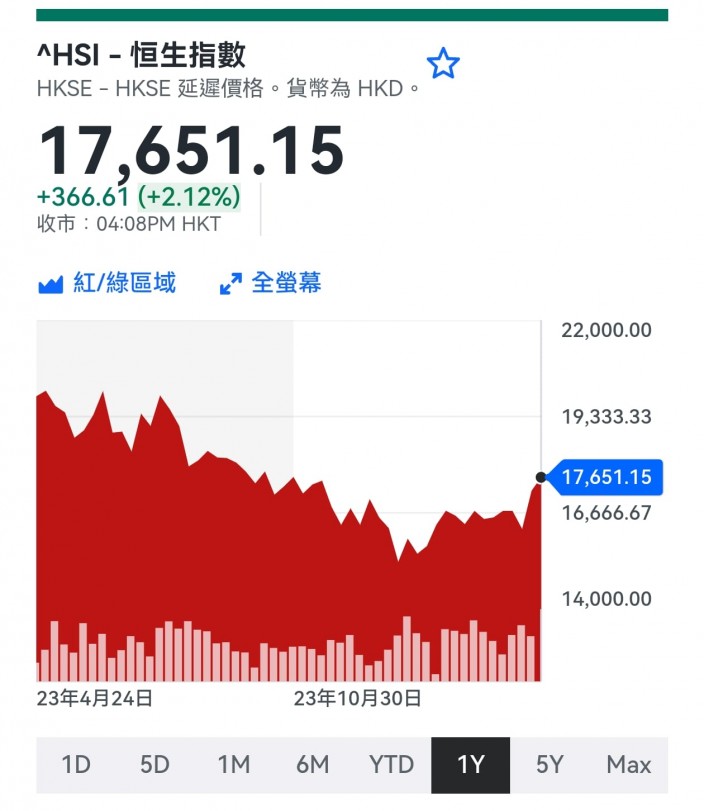The image size is (704, 811).
Task: Show the 1M chart range
Action: coord(234,764)
